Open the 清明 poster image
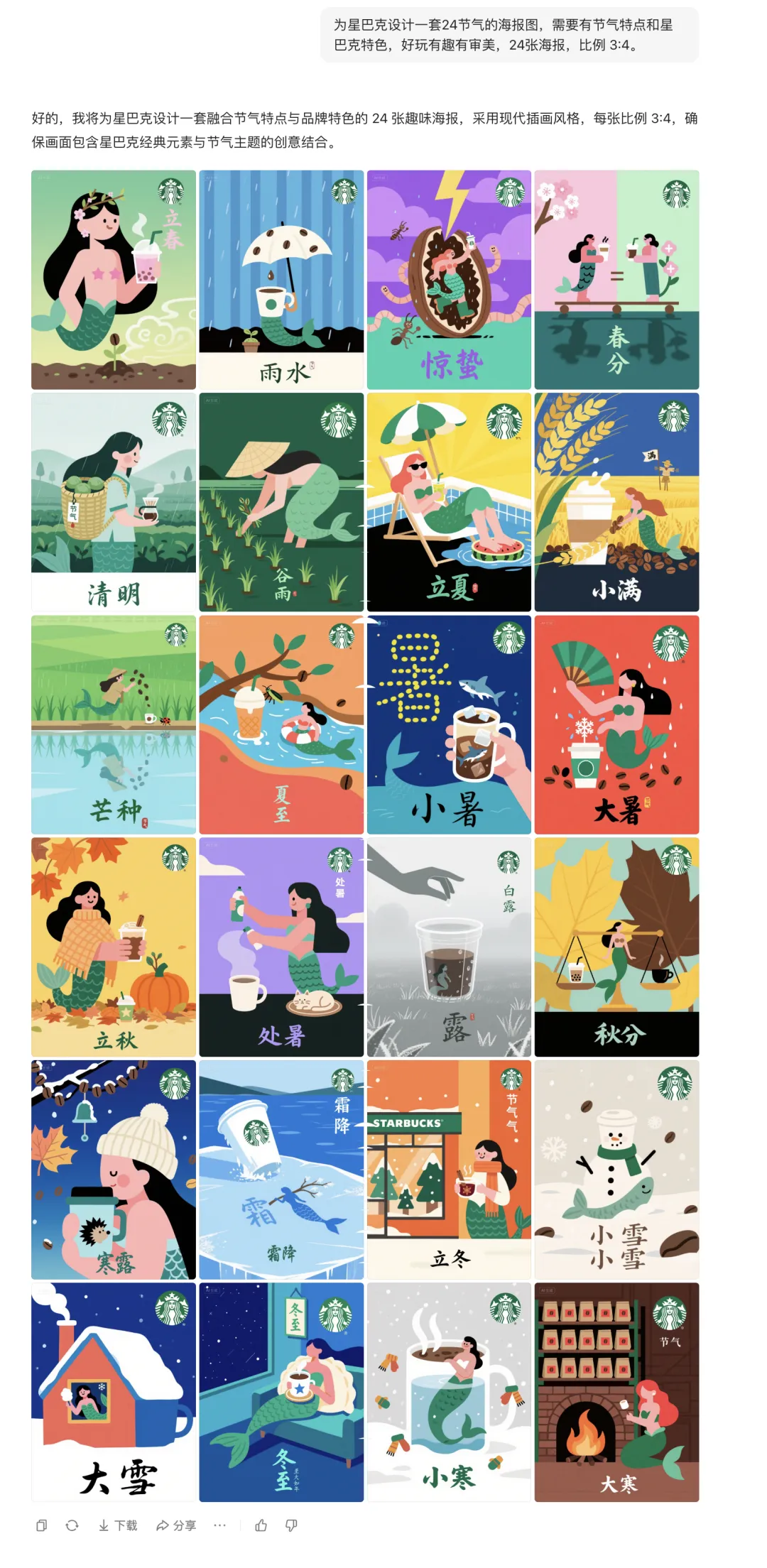This screenshot has width=767, height=1568. (x=114, y=502)
